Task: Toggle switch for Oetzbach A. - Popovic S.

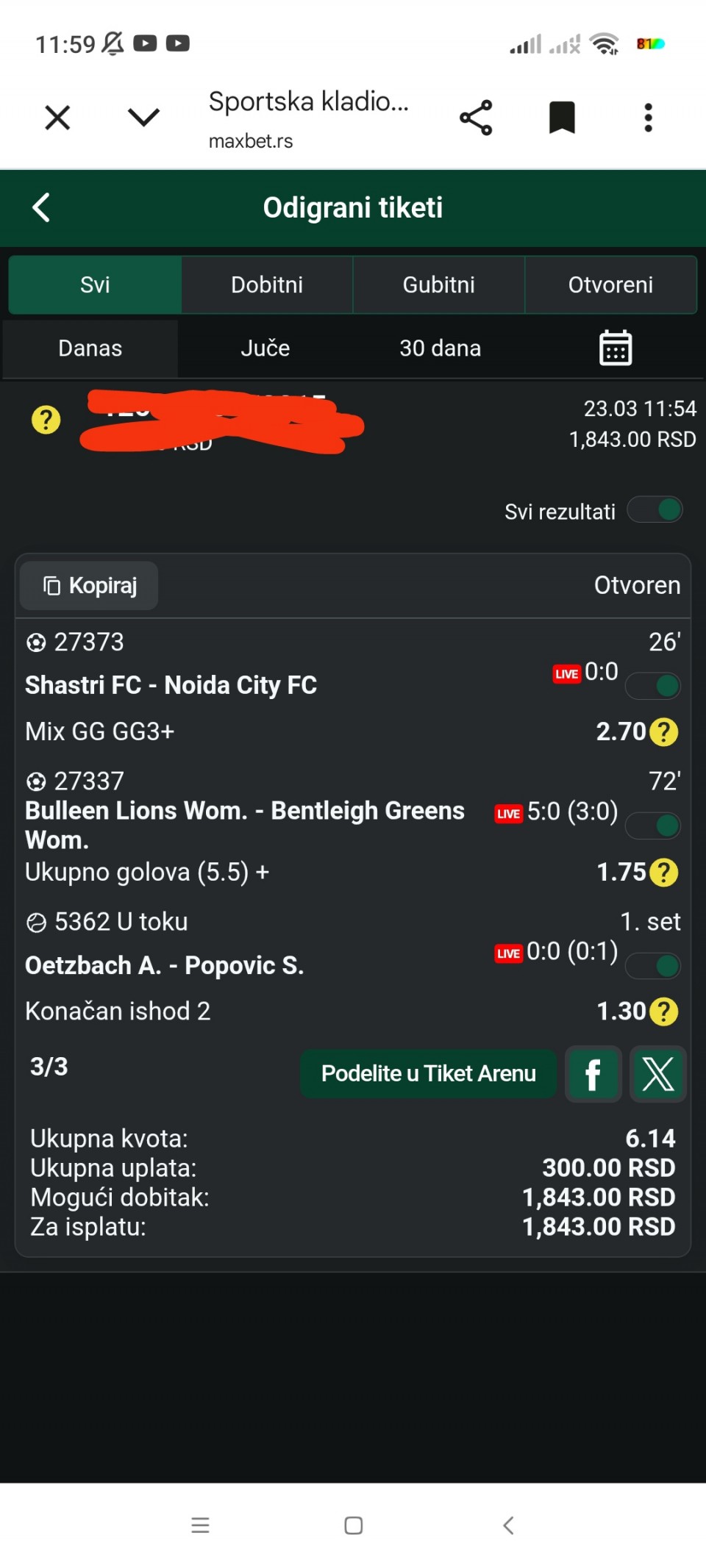Action: pos(653,966)
